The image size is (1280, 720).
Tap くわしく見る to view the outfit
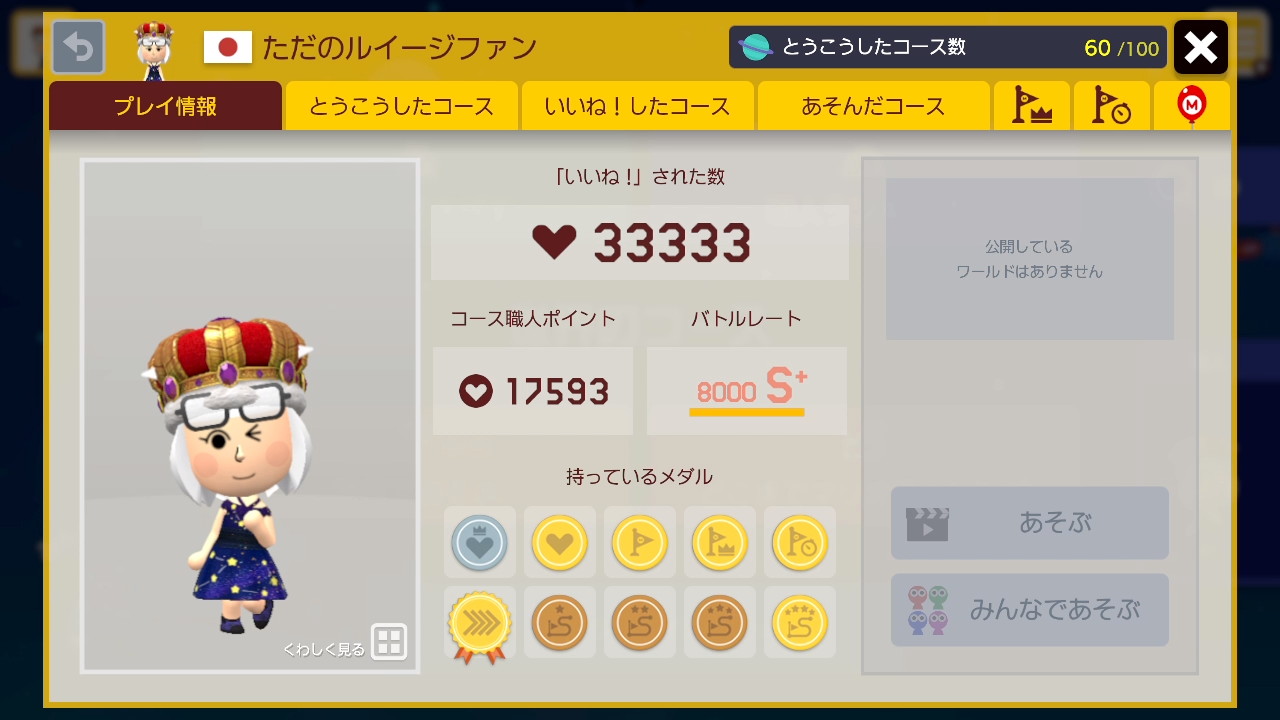coord(345,642)
